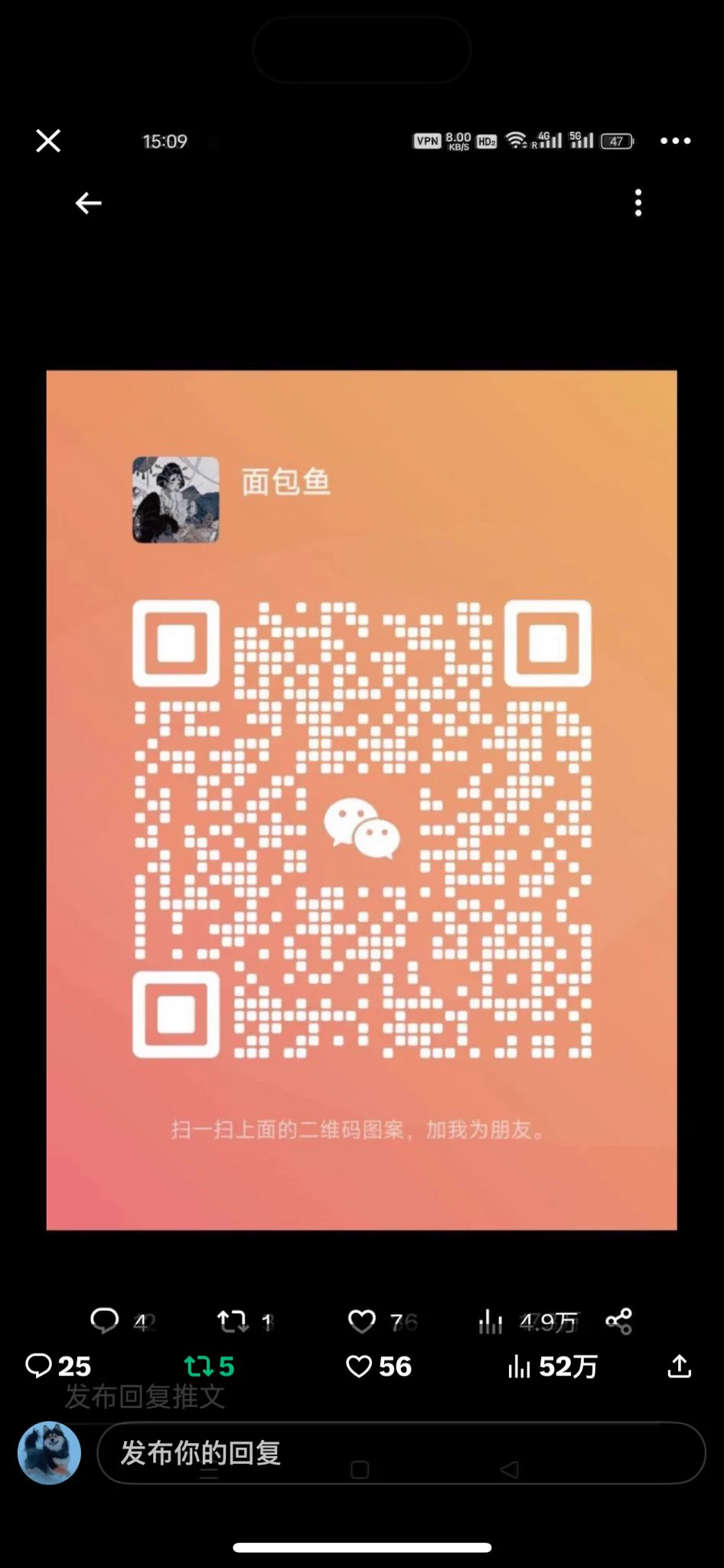
Task: Close the image viewer
Action: pos(48,141)
